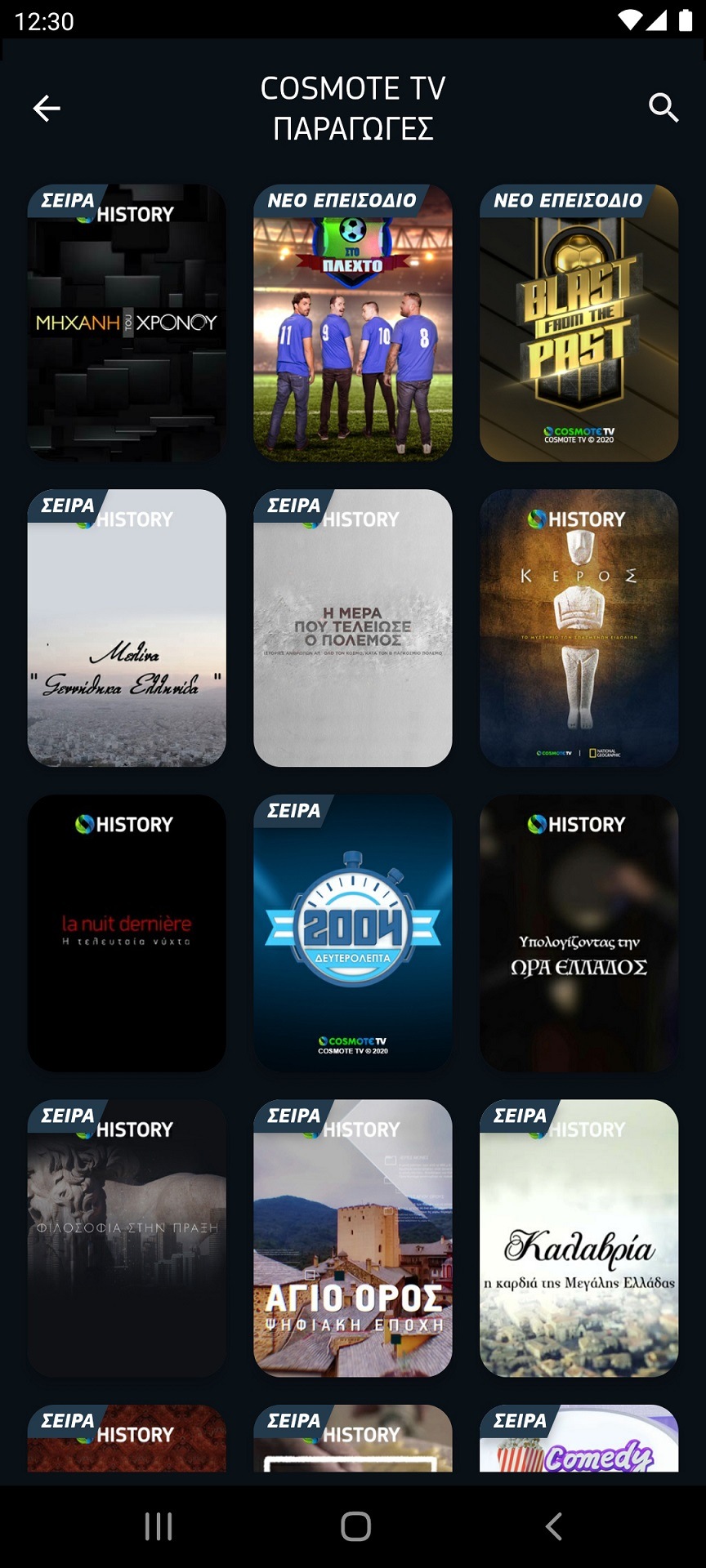The width and height of the screenshot is (706, 1568).
Task: Open the Comedy series tile
Action: [x=579, y=1438]
